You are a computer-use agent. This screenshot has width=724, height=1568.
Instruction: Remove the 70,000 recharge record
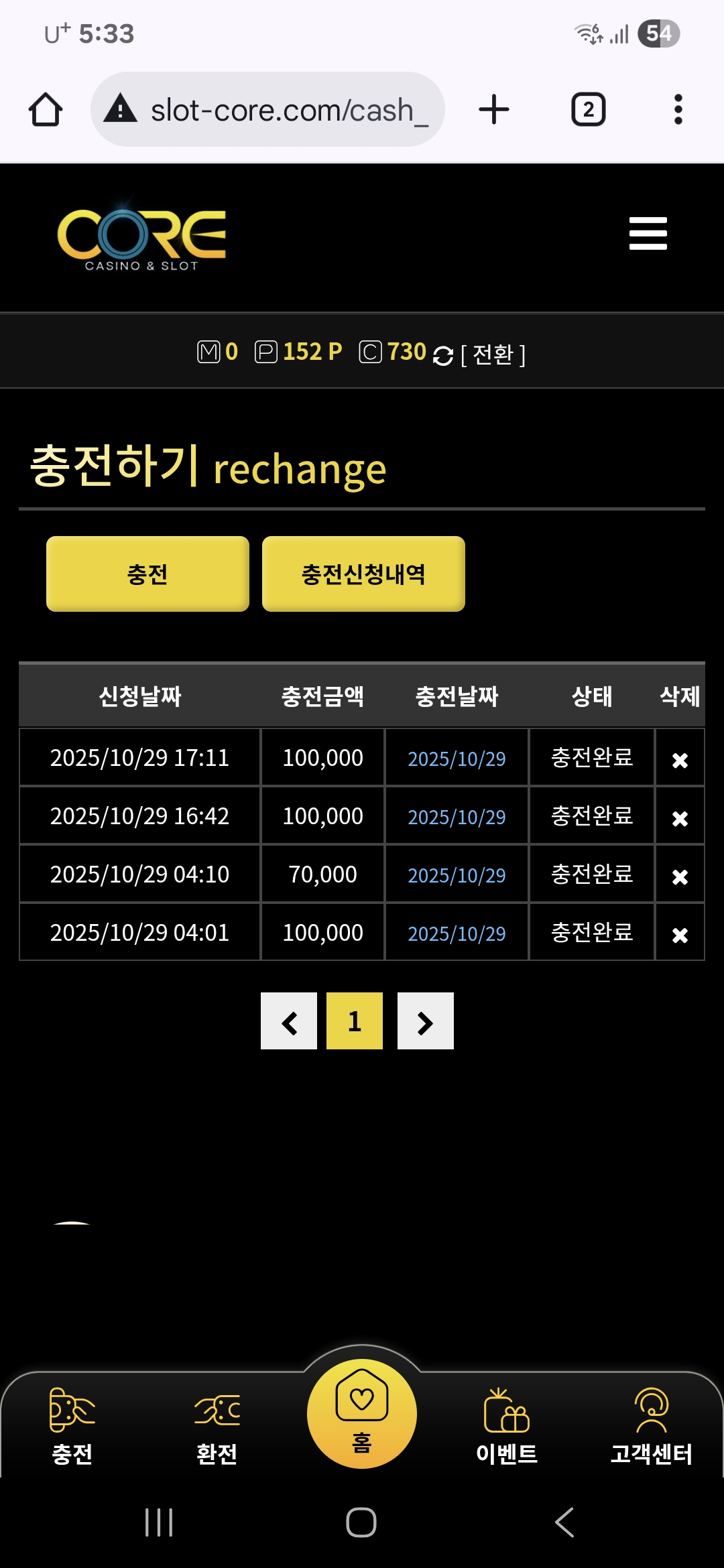pos(680,876)
